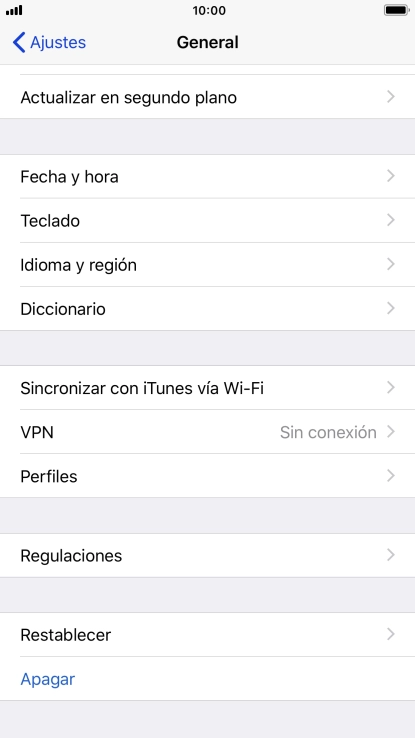Open Sincronizar con iTunes vía Wi-Fi
The width and height of the screenshot is (415, 738).
(208, 388)
